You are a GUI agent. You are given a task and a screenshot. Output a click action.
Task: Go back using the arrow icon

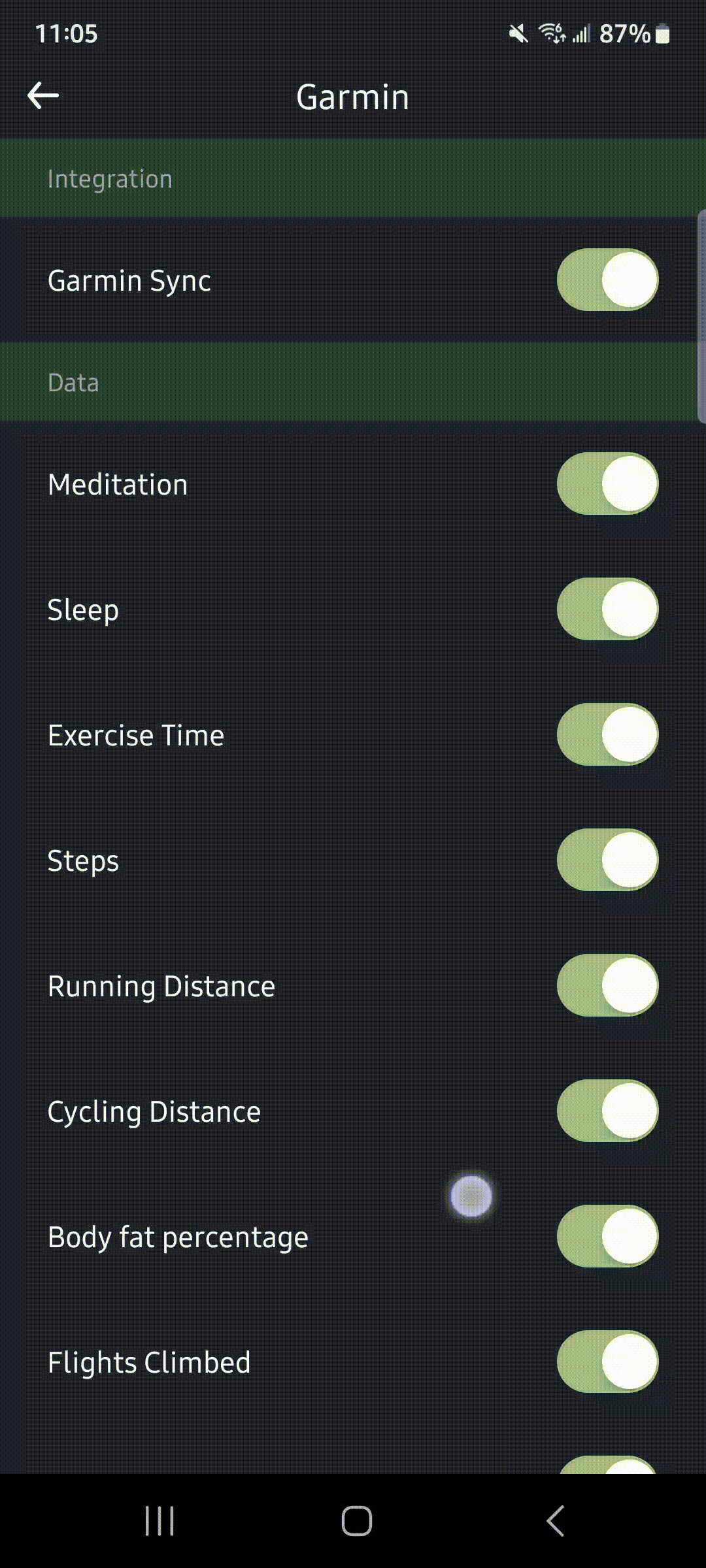pyautogui.click(x=43, y=96)
